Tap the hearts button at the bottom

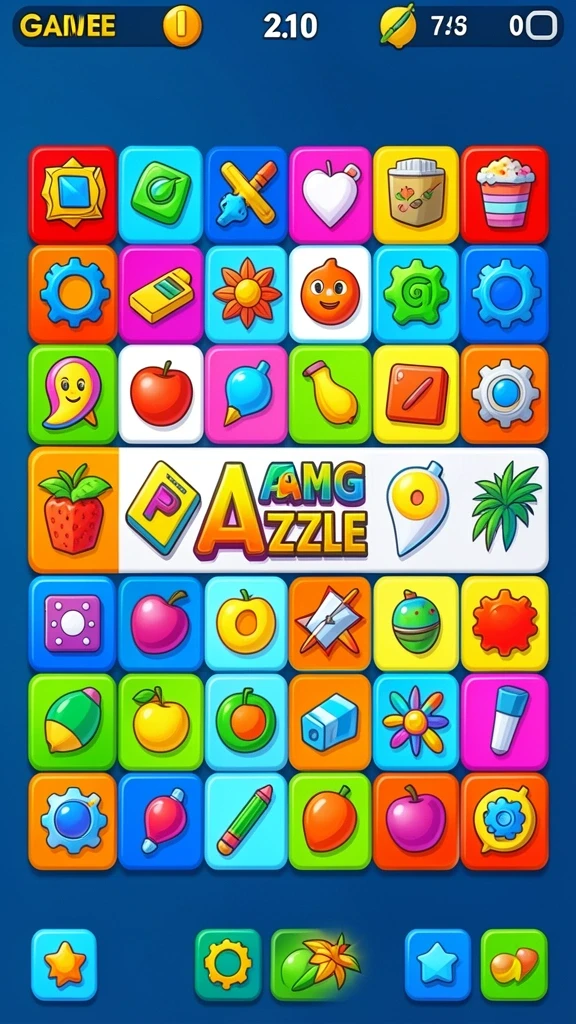click(x=514, y=964)
